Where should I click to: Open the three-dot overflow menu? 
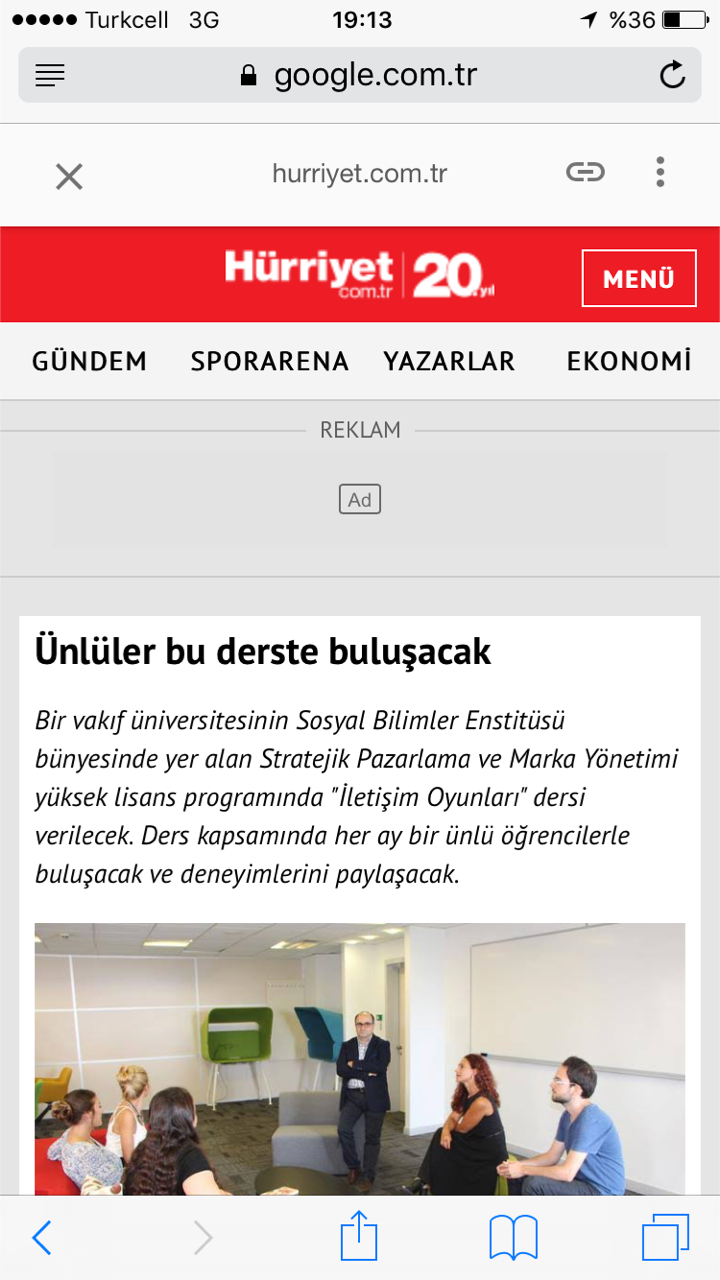(x=660, y=172)
